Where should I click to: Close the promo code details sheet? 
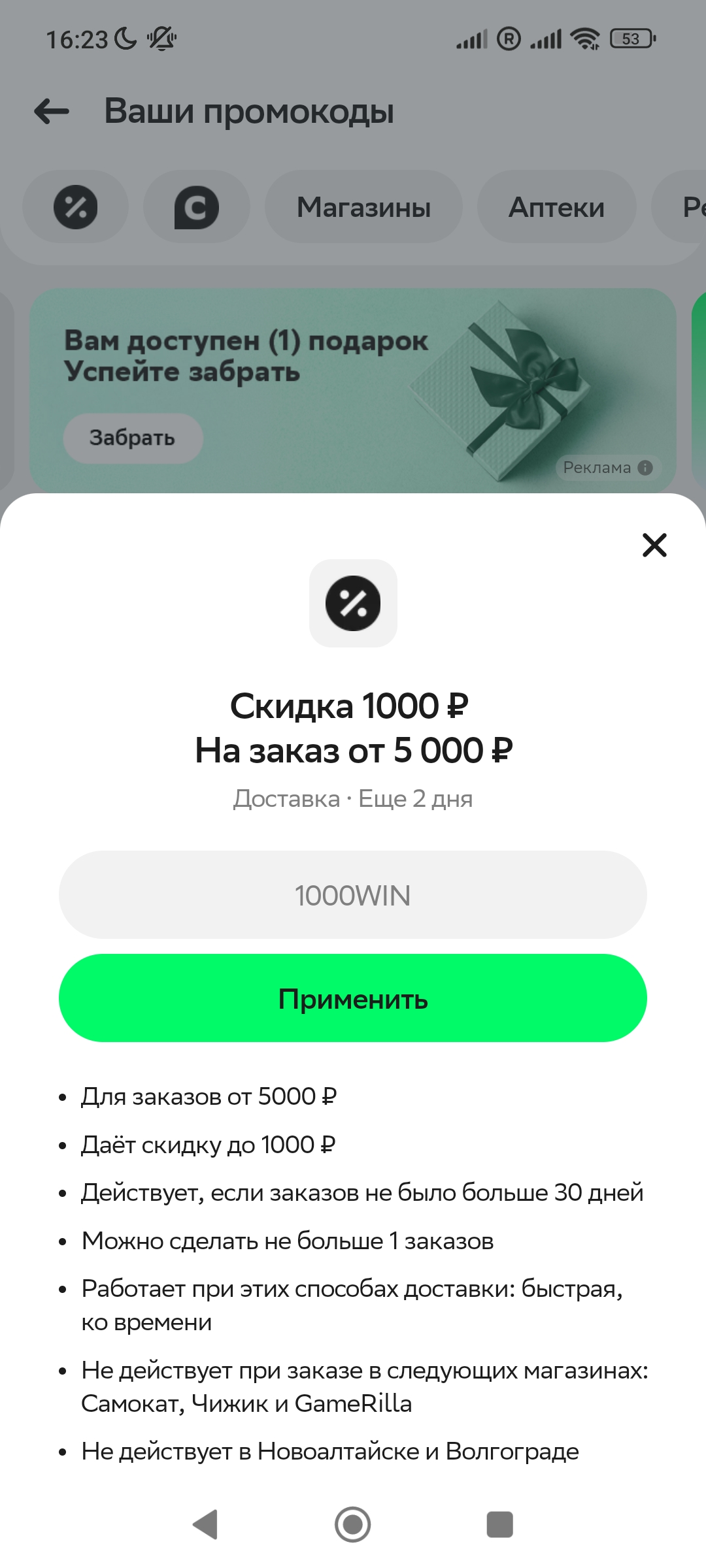click(x=654, y=545)
